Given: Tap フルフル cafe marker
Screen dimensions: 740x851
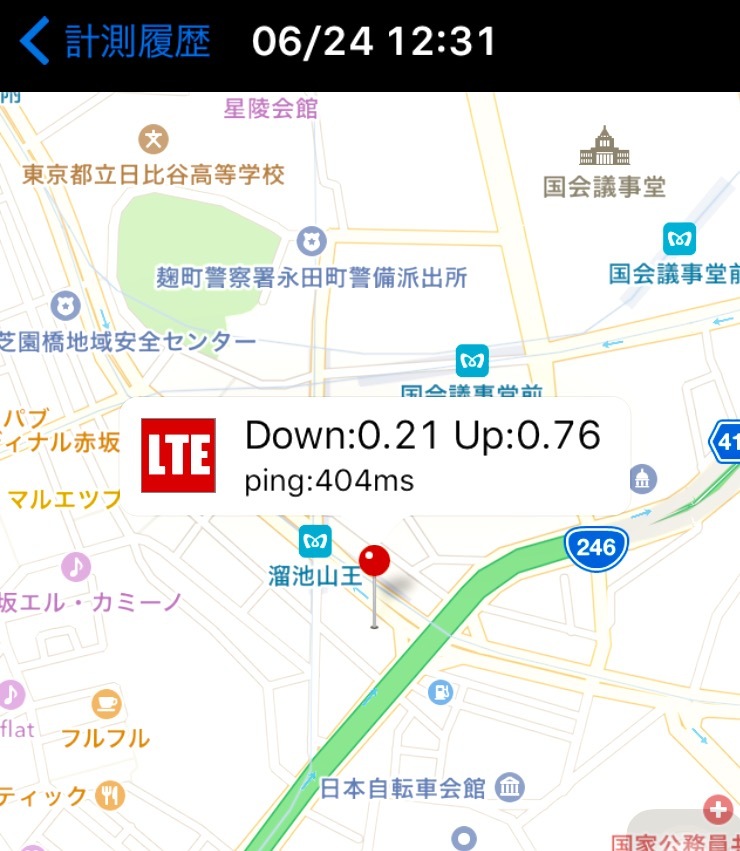Looking at the screenshot, I should (x=106, y=703).
